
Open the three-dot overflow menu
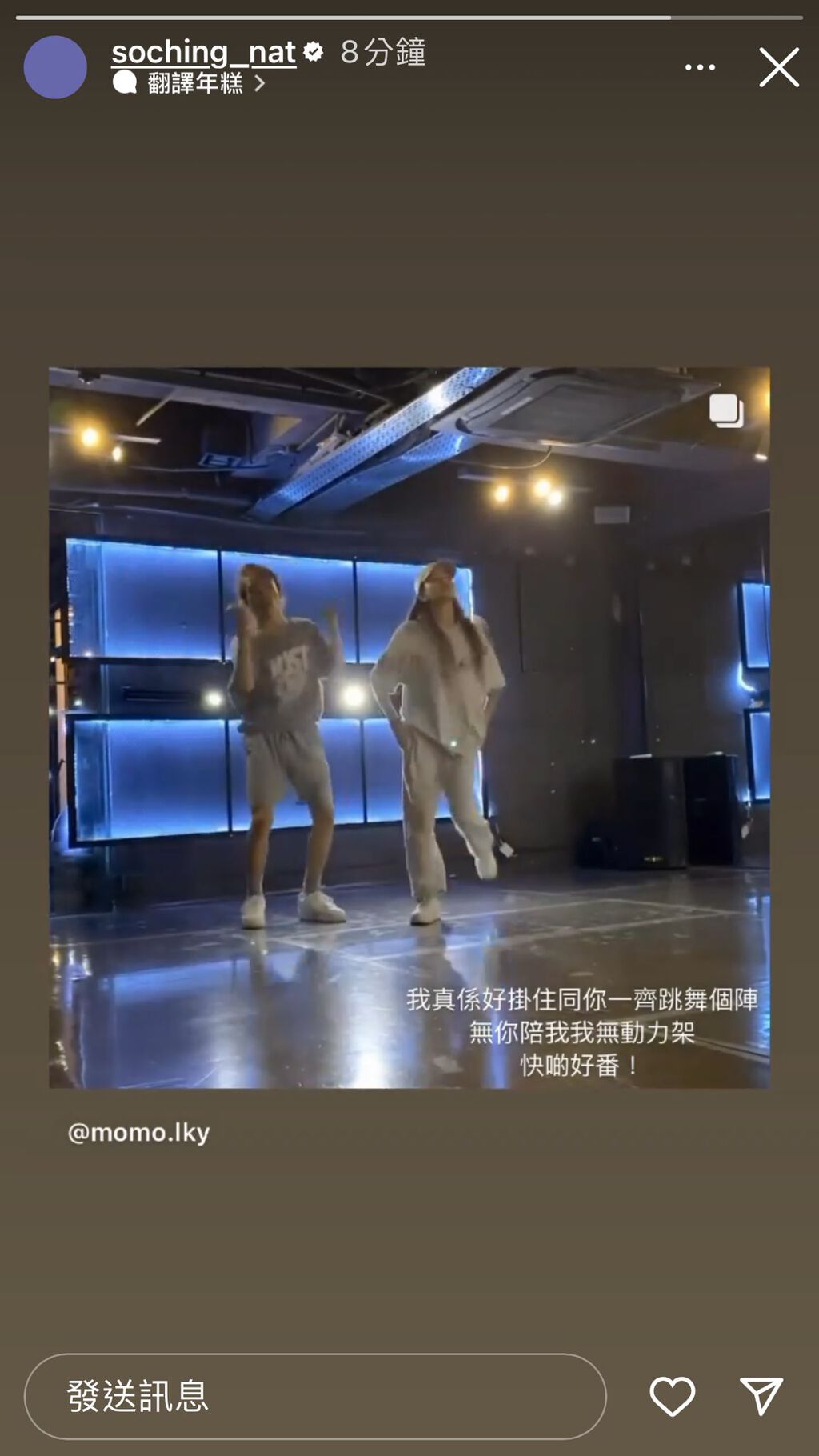point(700,68)
